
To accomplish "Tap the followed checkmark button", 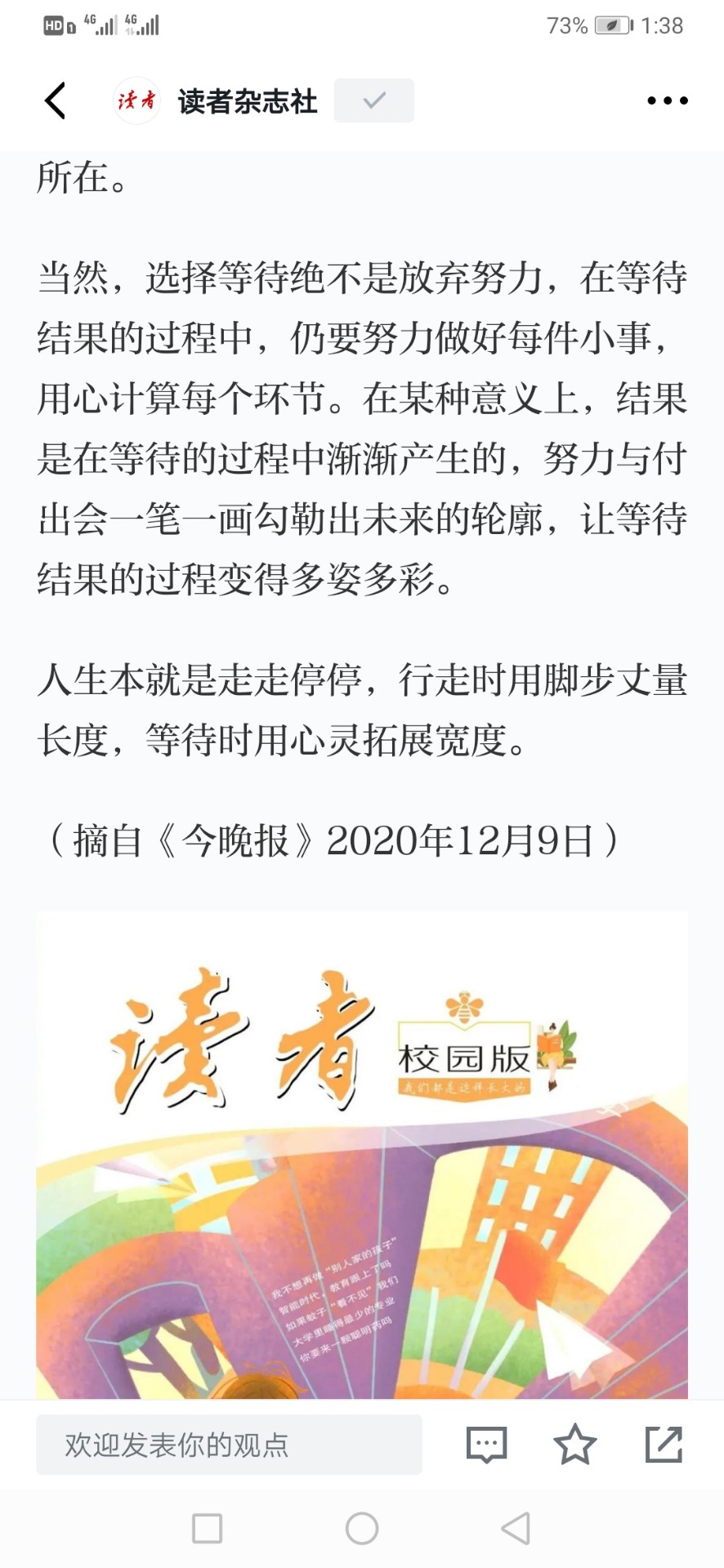I will [x=374, y=100].
